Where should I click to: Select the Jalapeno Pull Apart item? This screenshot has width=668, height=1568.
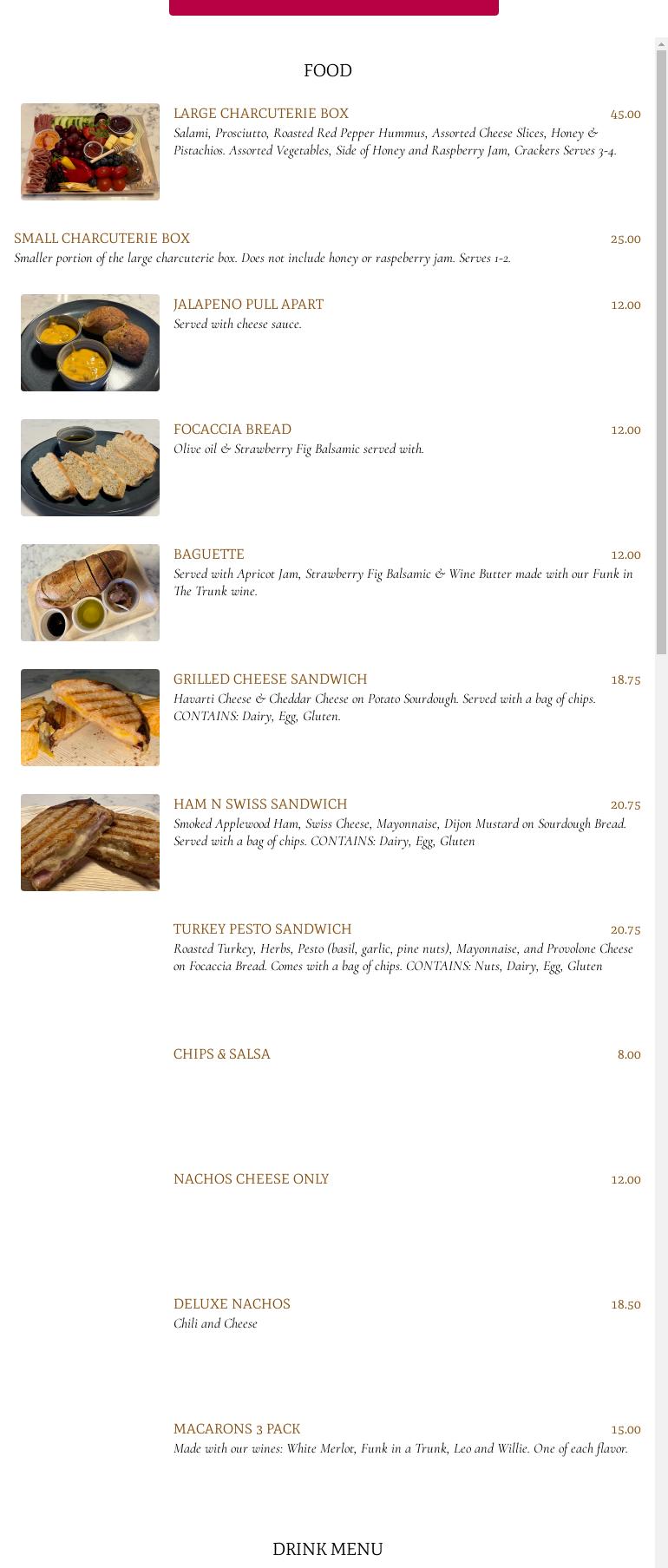click(x=248, y=305)
